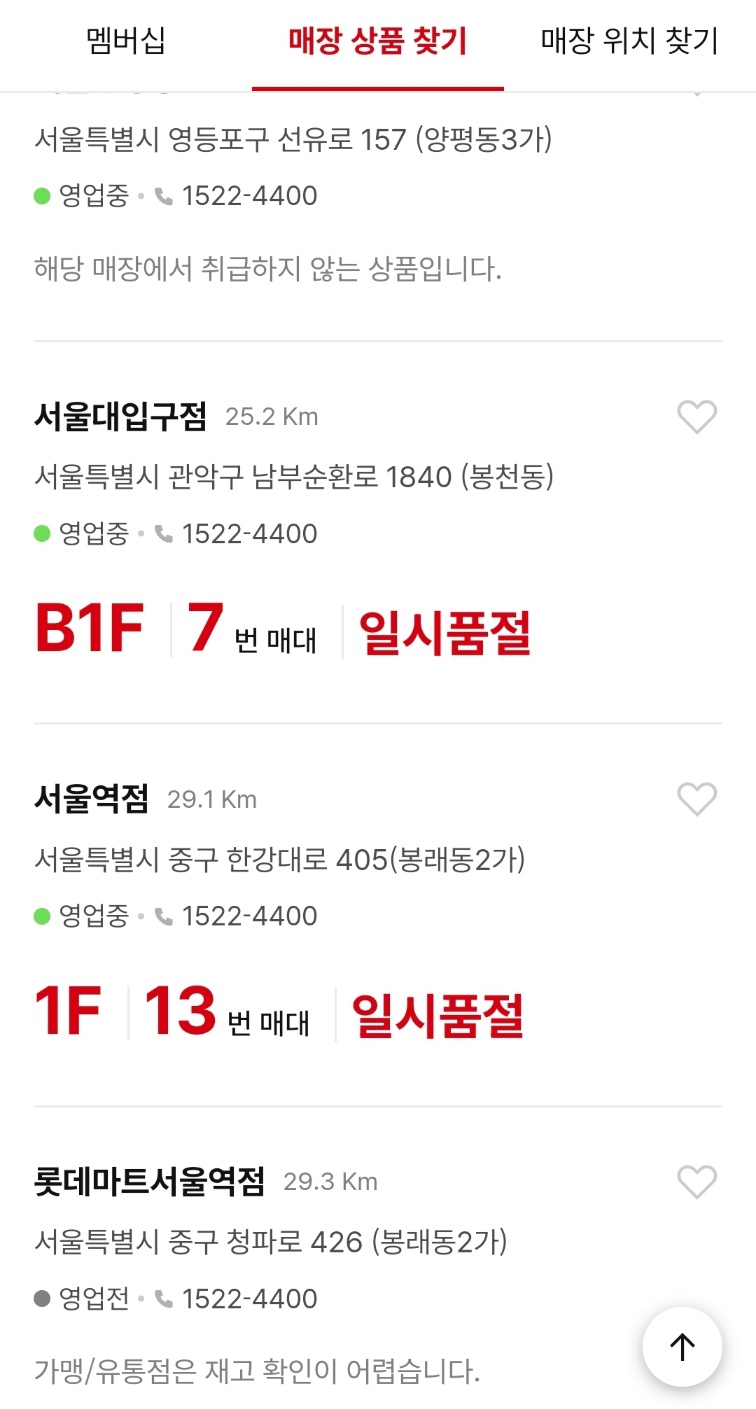756x1409 pixels.
Task: Click the green 영업중 status dot for 서울역점
Action: coord(44,916)
